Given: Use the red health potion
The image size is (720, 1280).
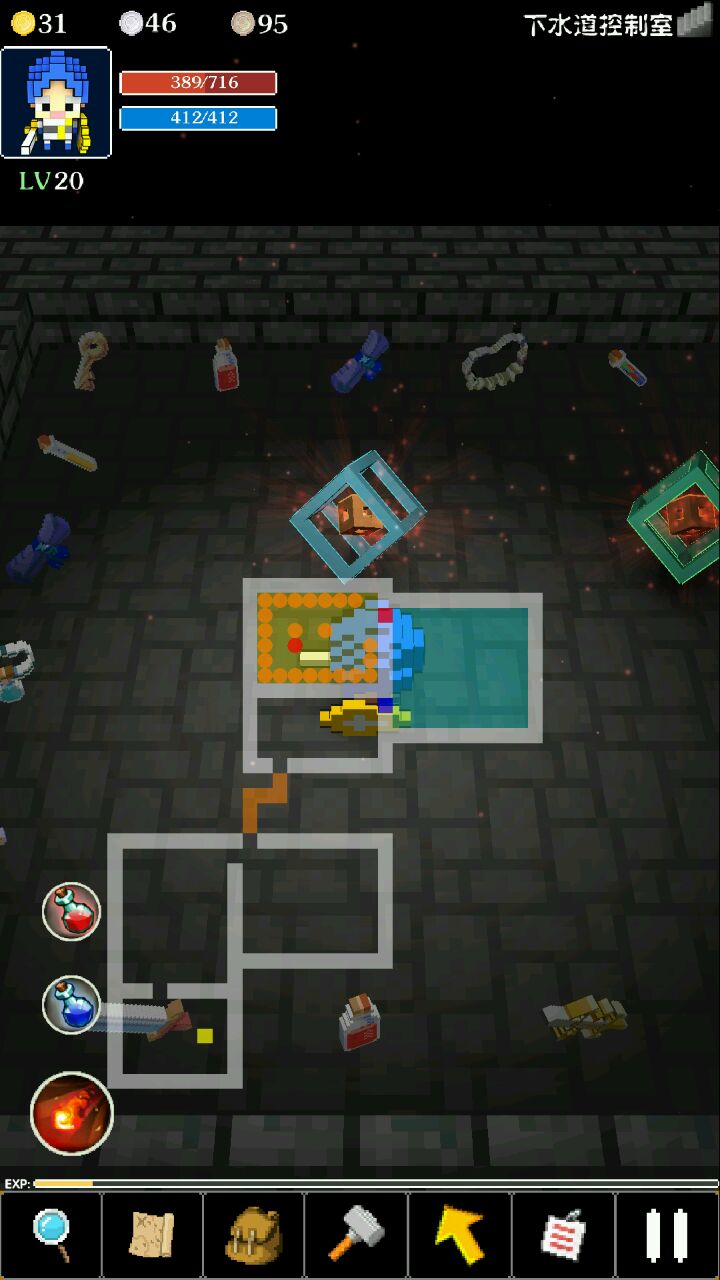Looking at the screenshot, I should [71, 911].
